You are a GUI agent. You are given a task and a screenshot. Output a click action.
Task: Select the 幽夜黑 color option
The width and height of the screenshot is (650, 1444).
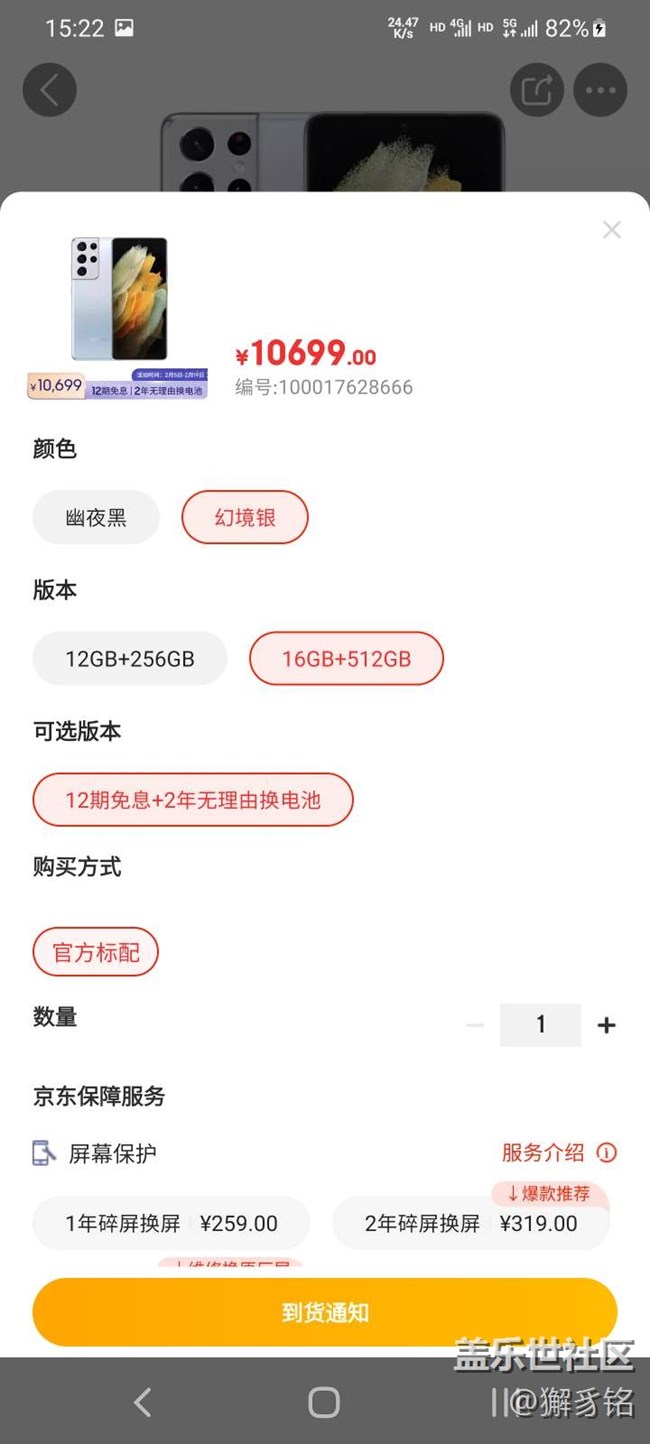point(96,518)
